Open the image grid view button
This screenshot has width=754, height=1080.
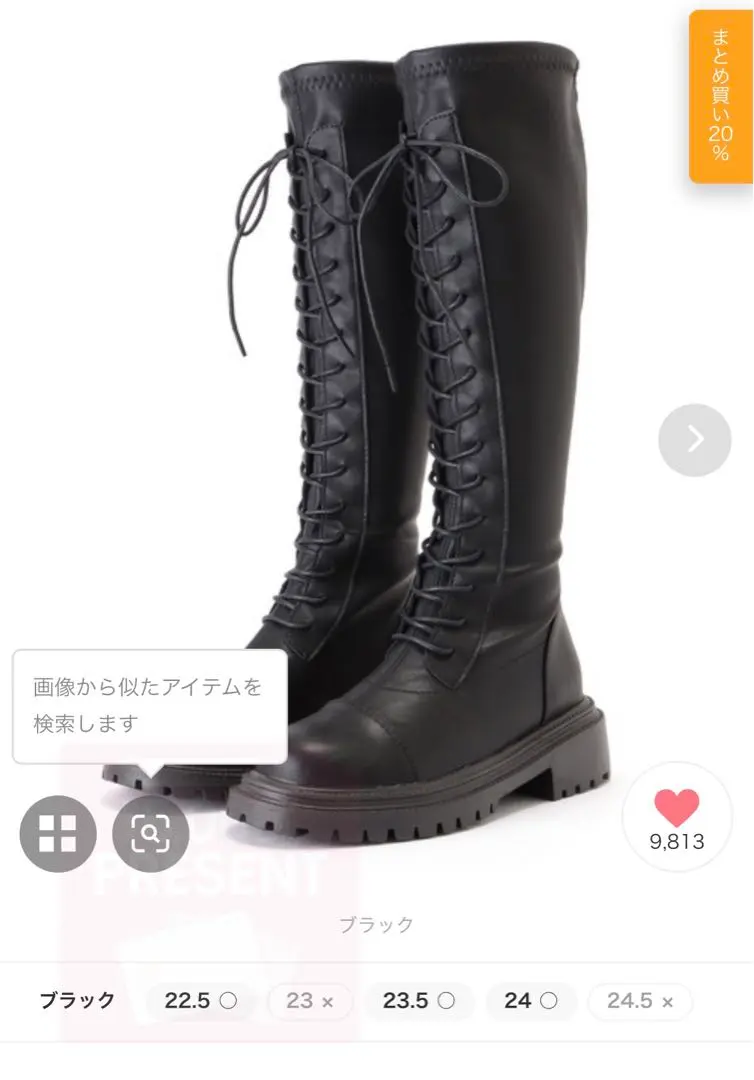(58, 833)
